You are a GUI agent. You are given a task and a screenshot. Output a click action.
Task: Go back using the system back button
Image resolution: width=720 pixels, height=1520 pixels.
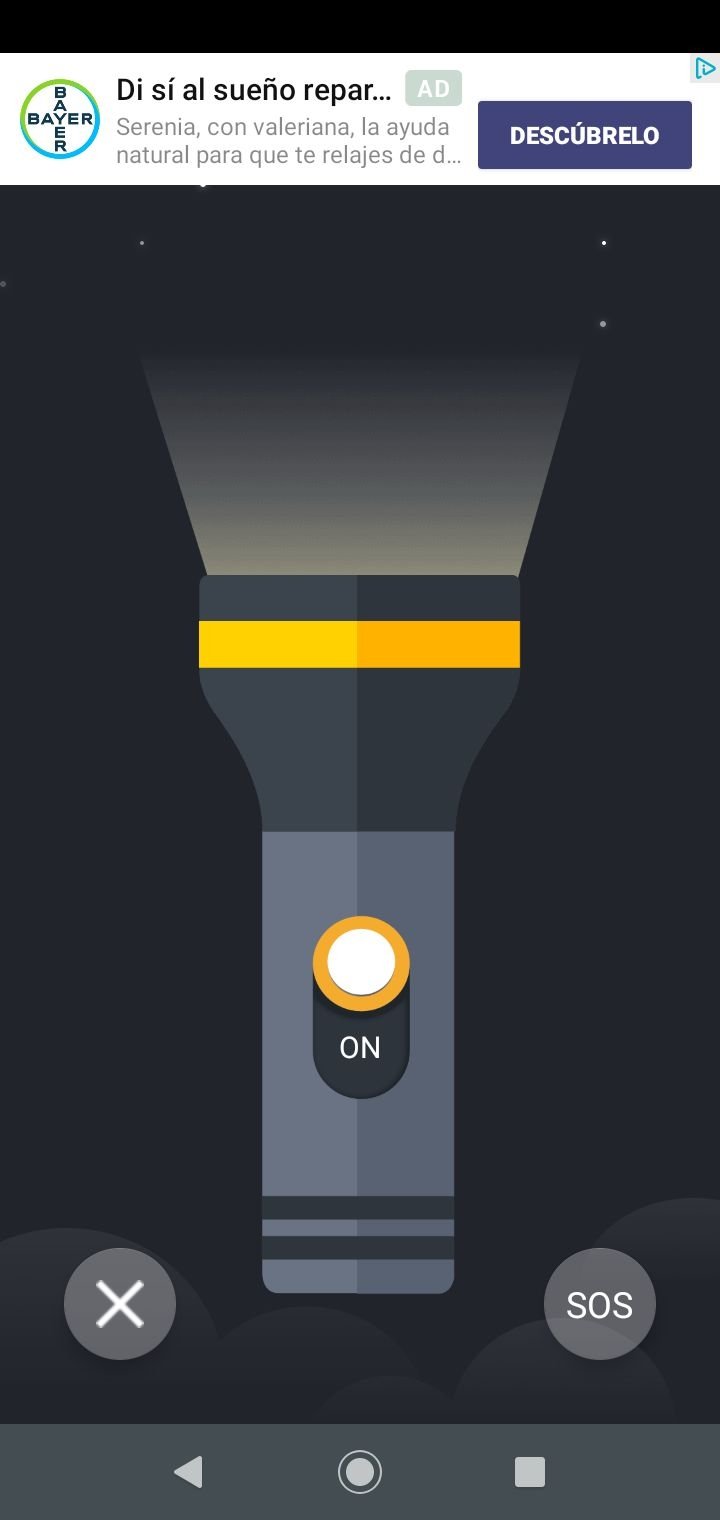pyautogui.click(x=188, y=1472)
